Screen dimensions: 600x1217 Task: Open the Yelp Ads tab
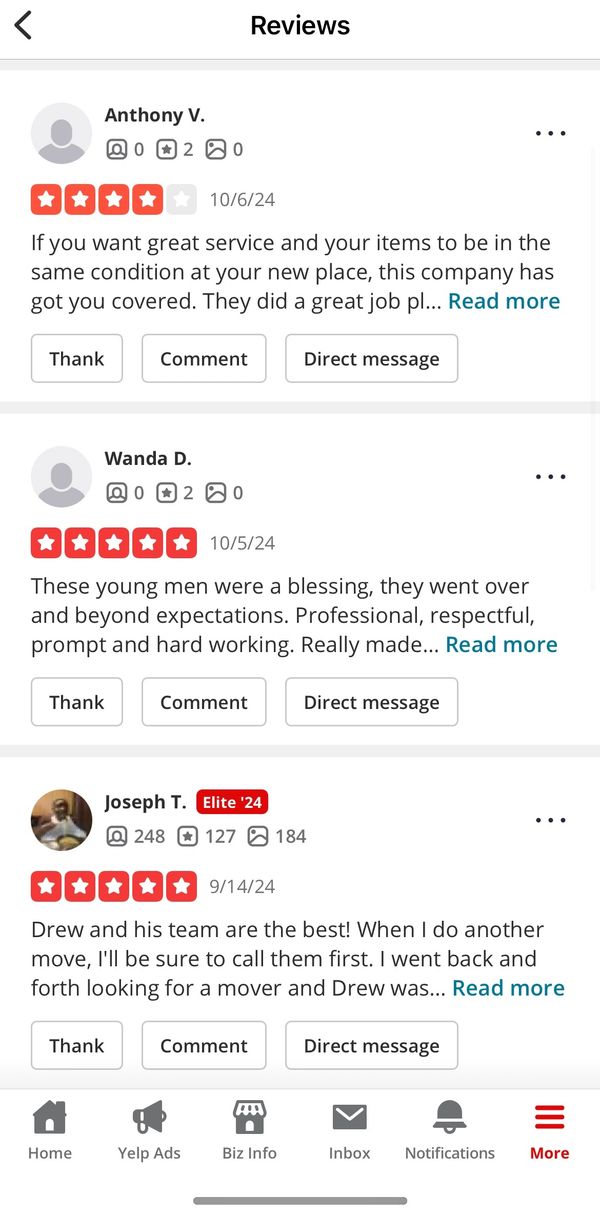(149, 1131)
